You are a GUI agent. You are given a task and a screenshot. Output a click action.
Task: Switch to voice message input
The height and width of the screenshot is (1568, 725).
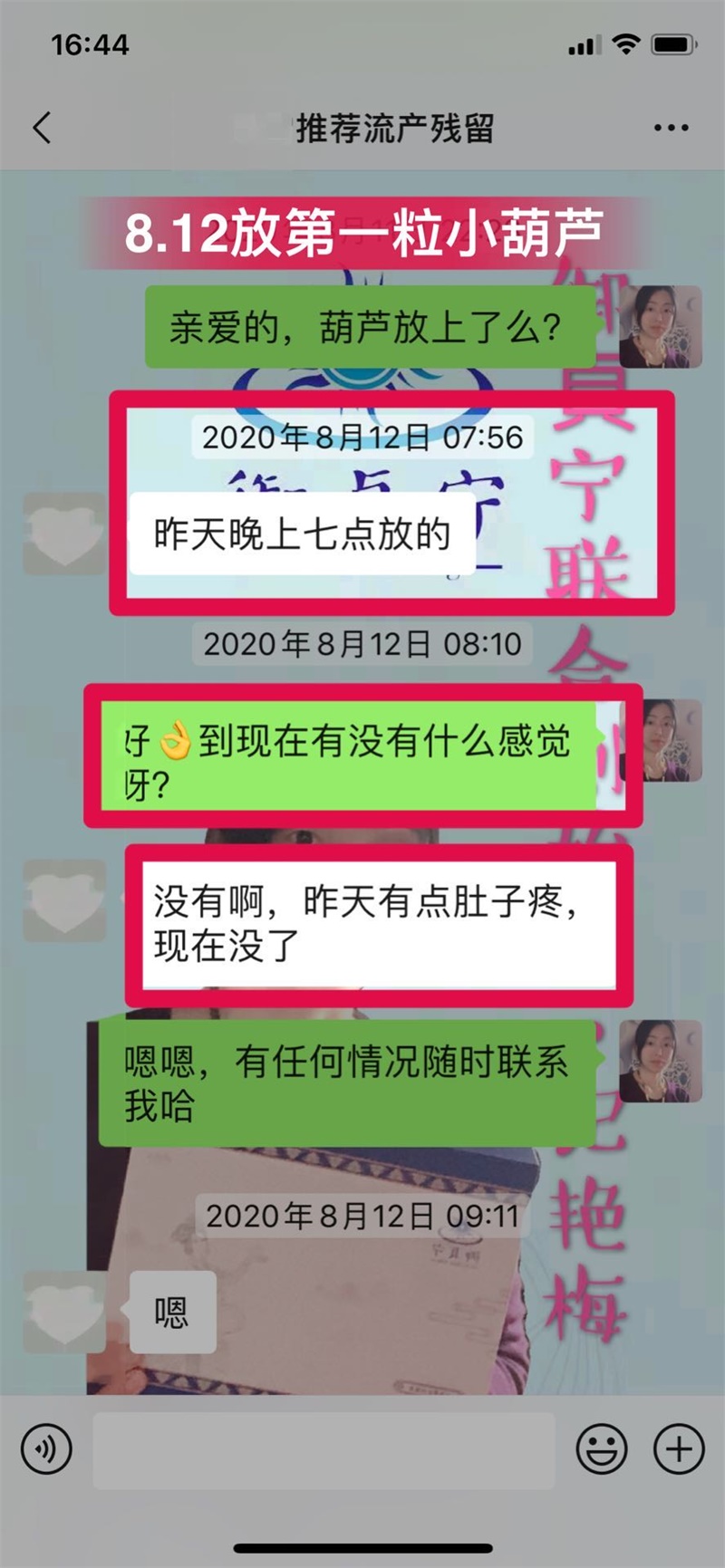46,1448
